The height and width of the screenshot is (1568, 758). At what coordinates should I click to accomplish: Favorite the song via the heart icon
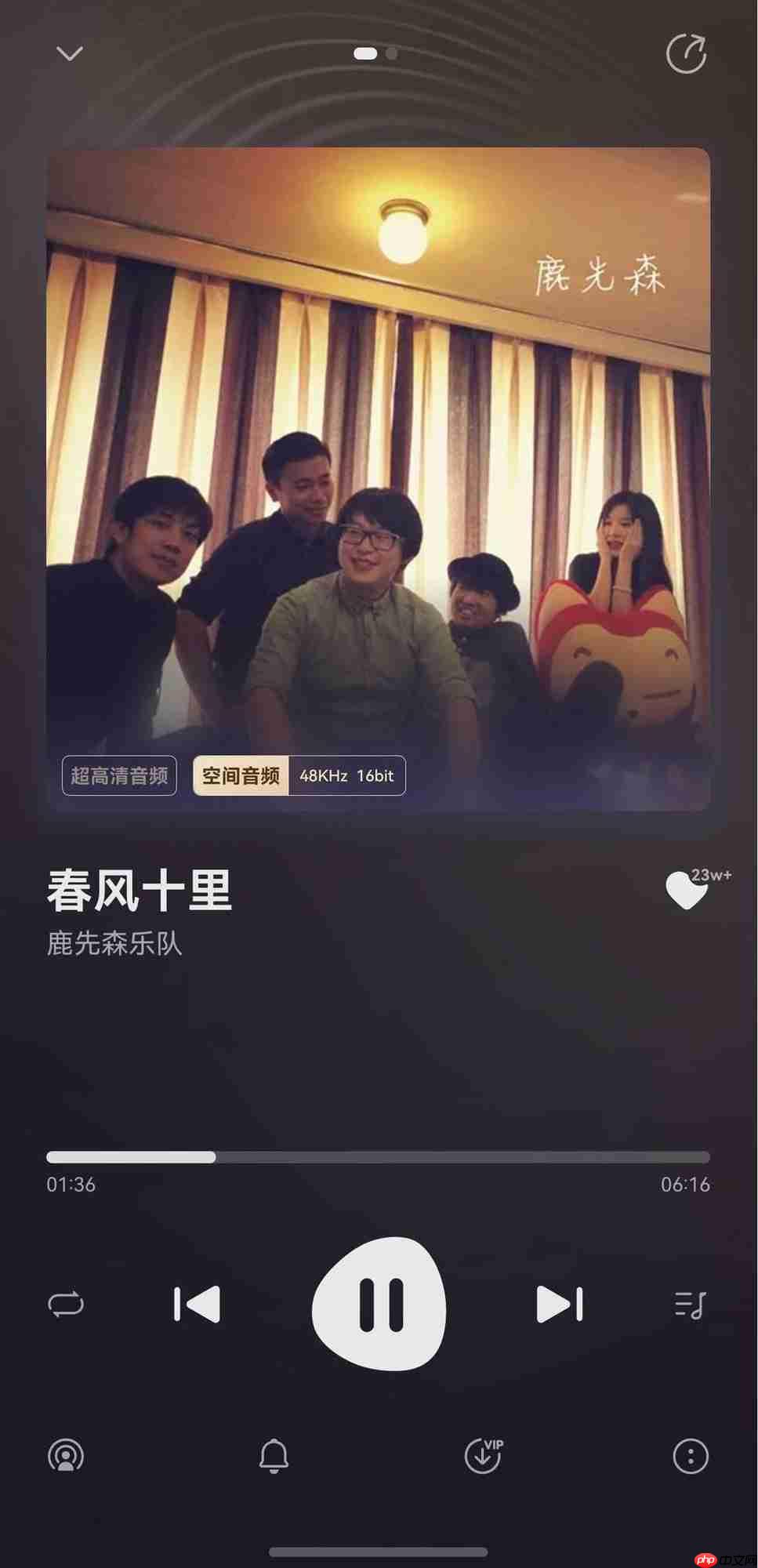tap(685, 891)
